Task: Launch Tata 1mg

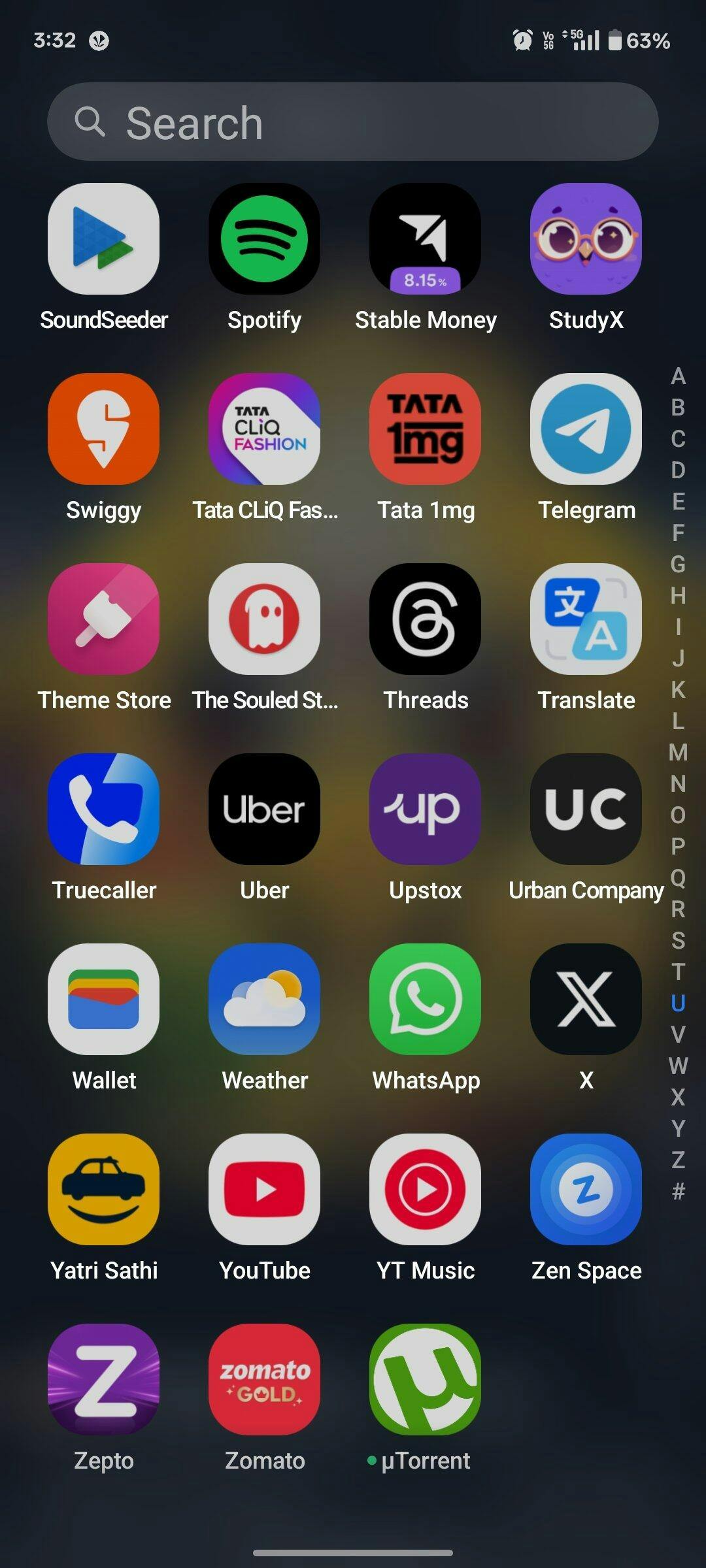Action: pos(425,429)
